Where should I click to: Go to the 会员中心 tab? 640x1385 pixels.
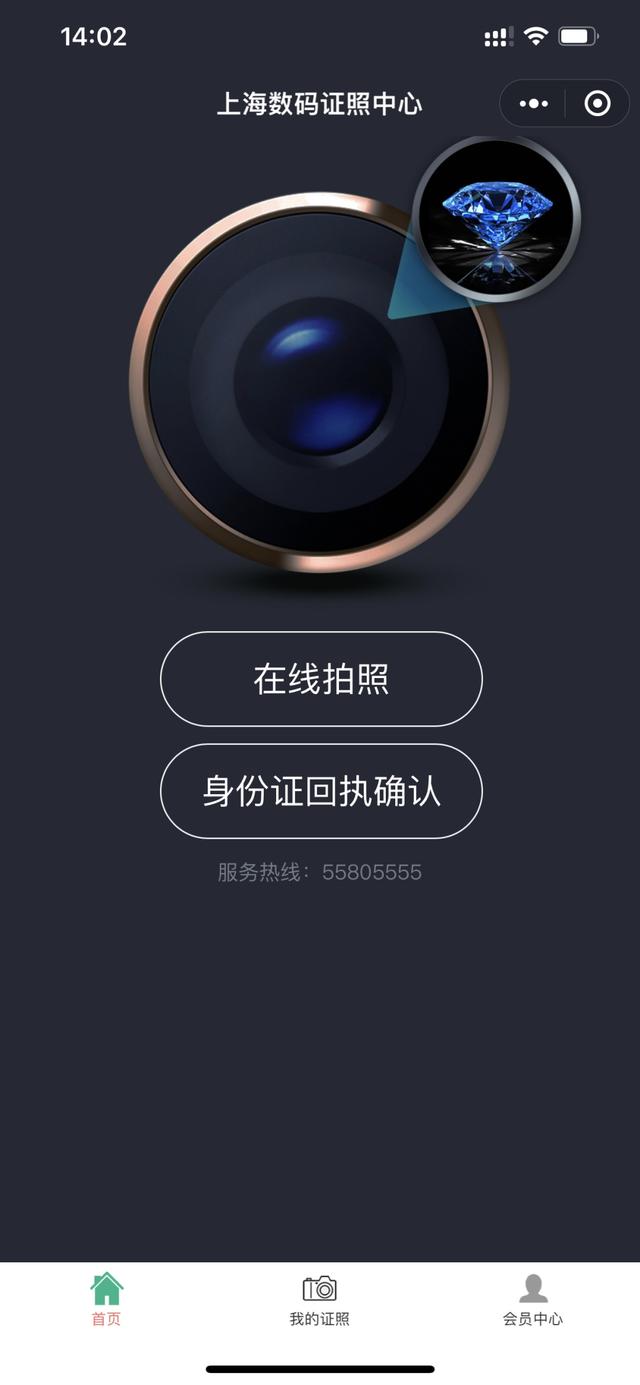pos(533,1300)
